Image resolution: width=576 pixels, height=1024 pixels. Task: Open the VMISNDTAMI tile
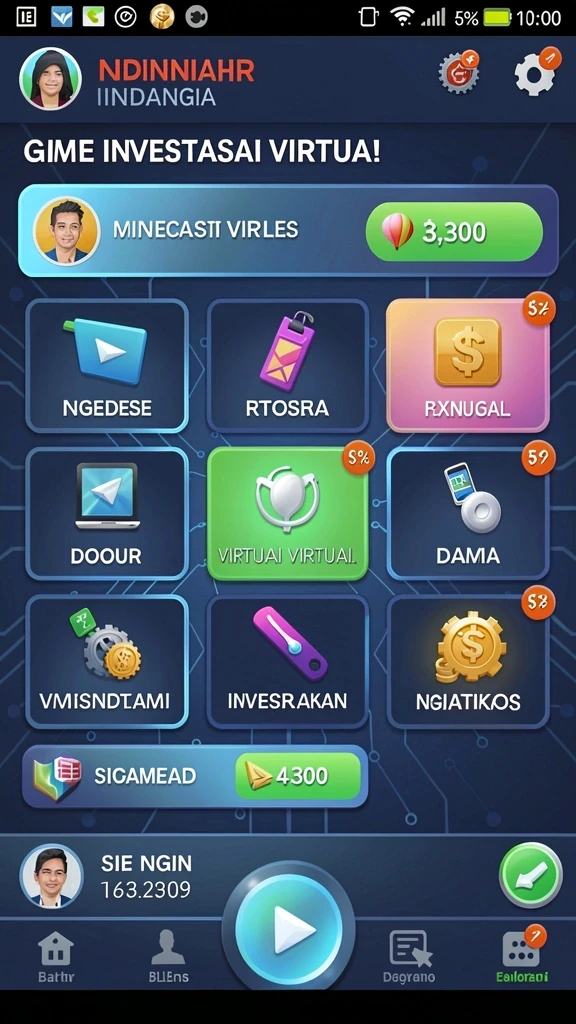(x=107, y=661)
